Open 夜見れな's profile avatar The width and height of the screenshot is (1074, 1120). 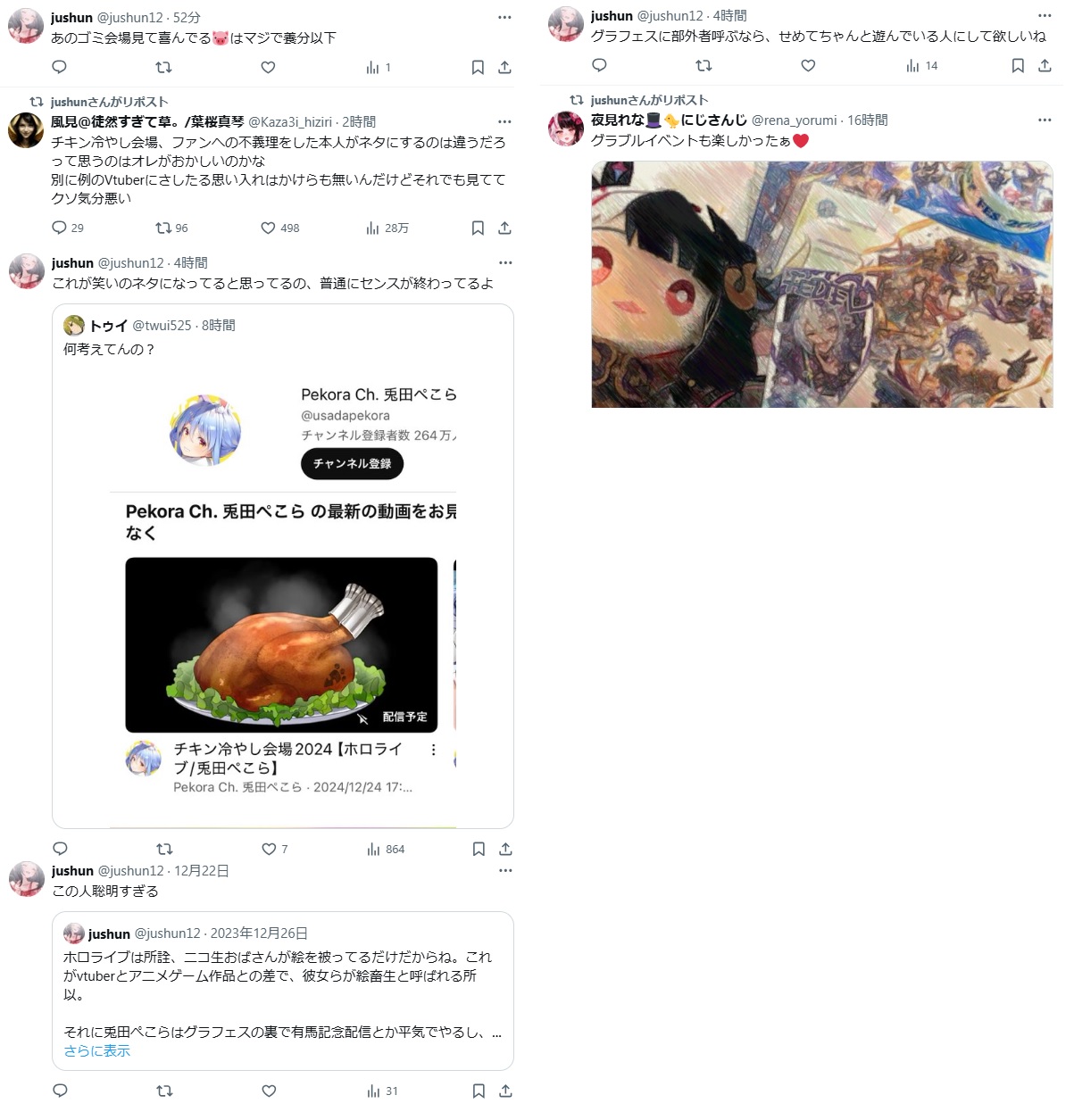pyautogui.click(x=565, y=130)
